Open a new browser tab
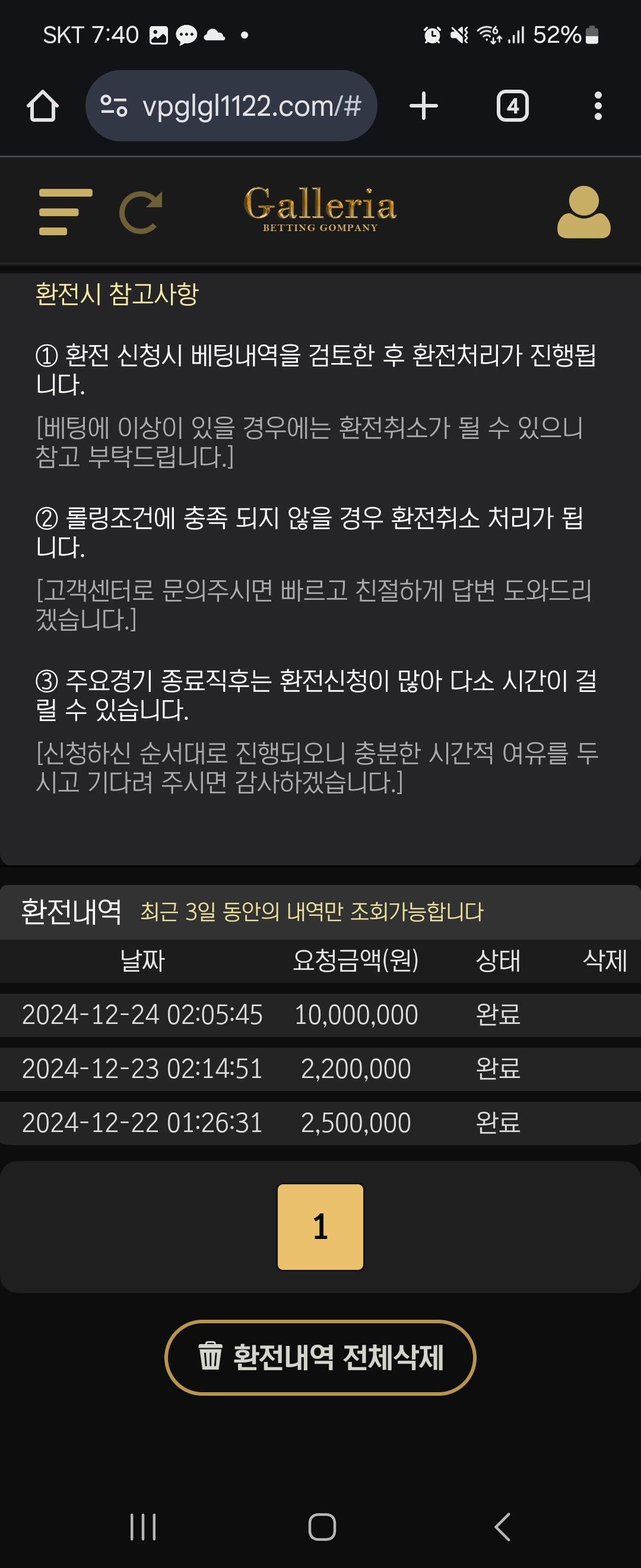 424,106
